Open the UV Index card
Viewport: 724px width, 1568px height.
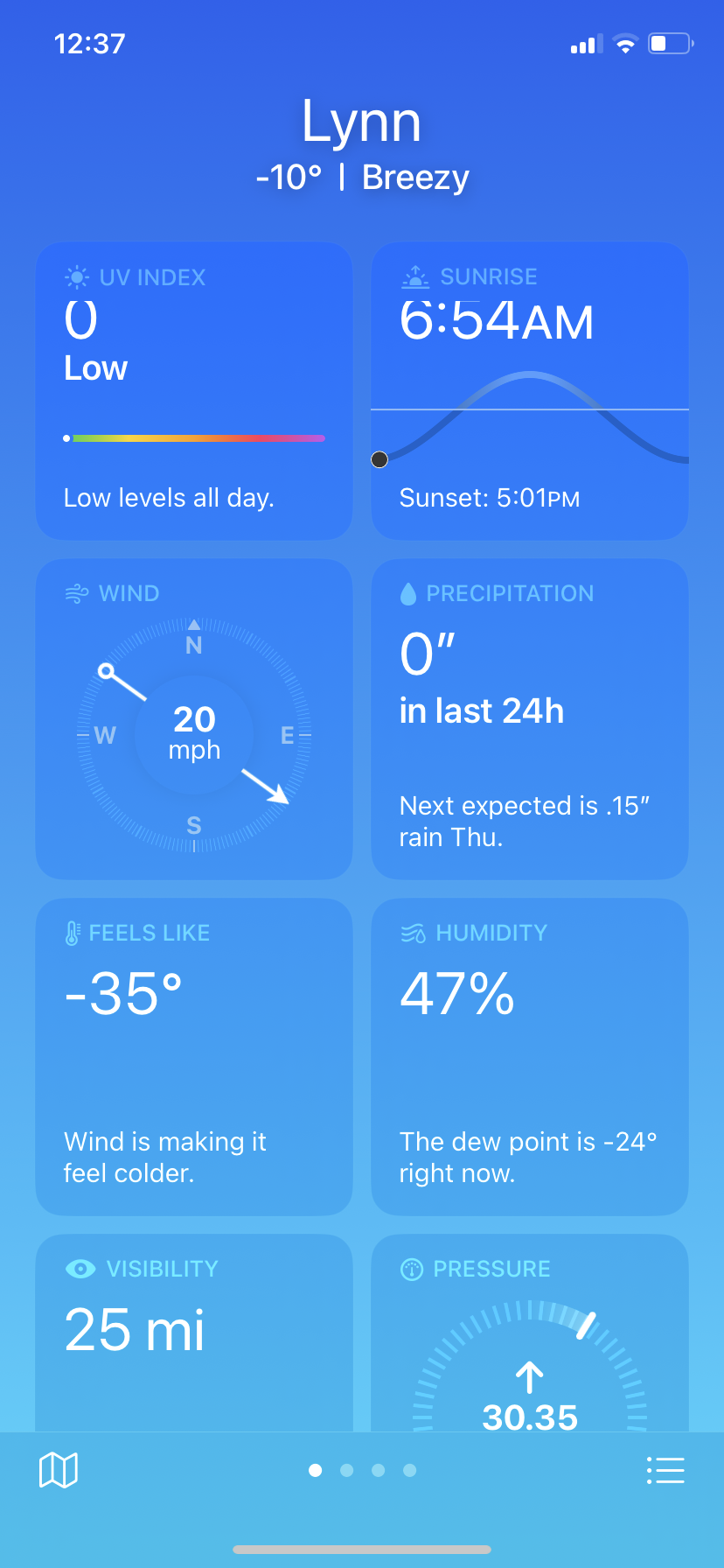193,392
